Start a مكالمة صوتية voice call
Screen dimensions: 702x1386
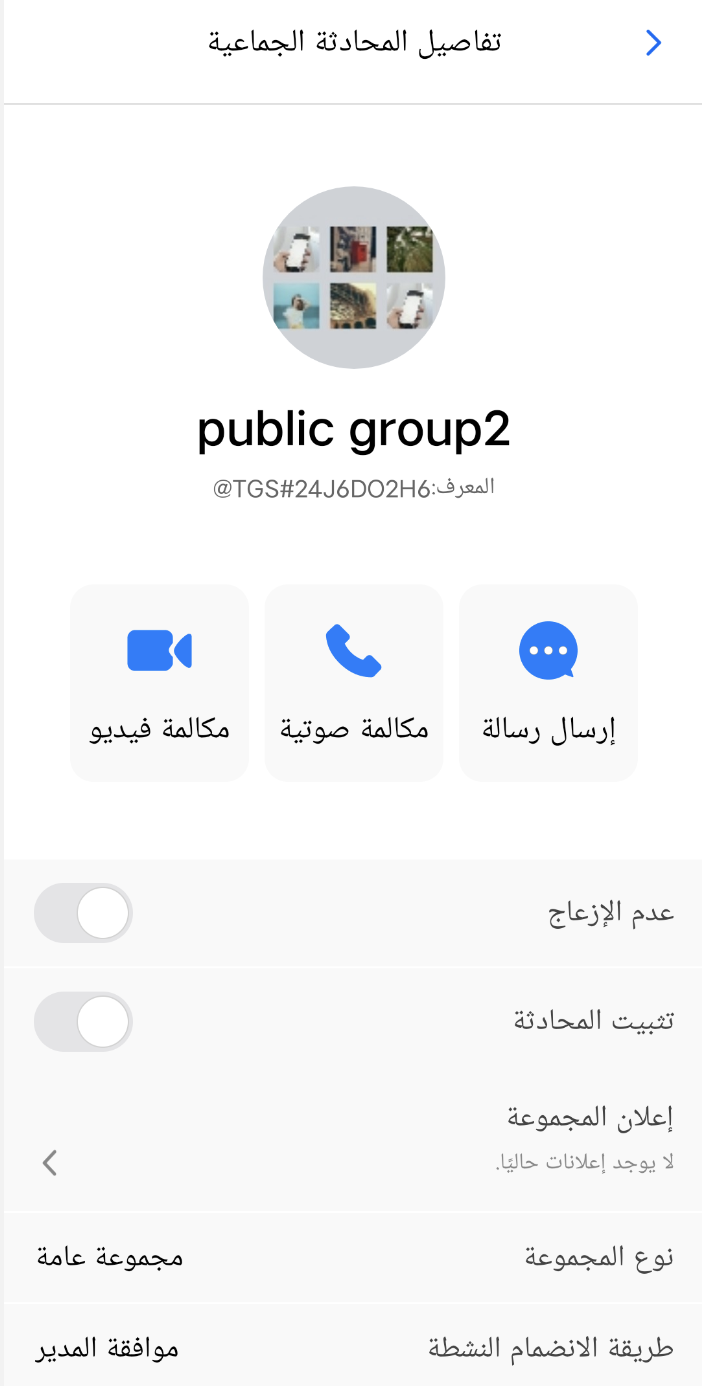354,682
